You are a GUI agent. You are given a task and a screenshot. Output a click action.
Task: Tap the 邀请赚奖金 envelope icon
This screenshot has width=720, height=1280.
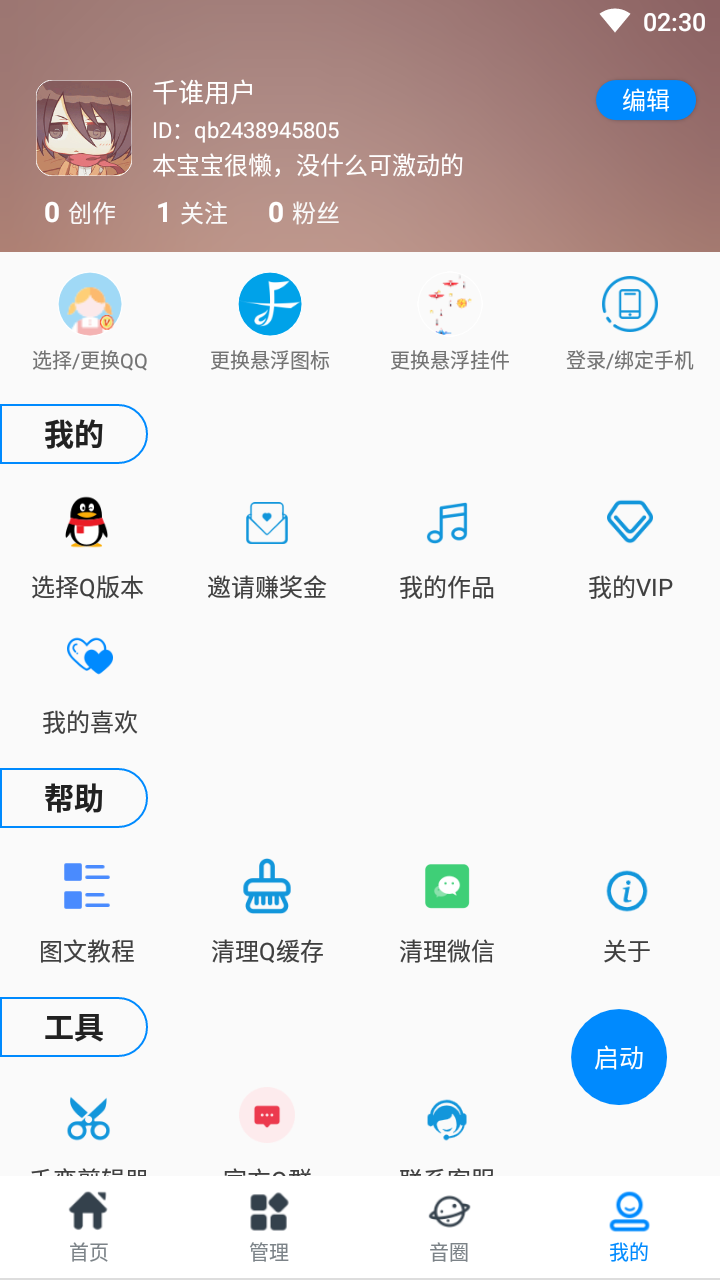267,545
